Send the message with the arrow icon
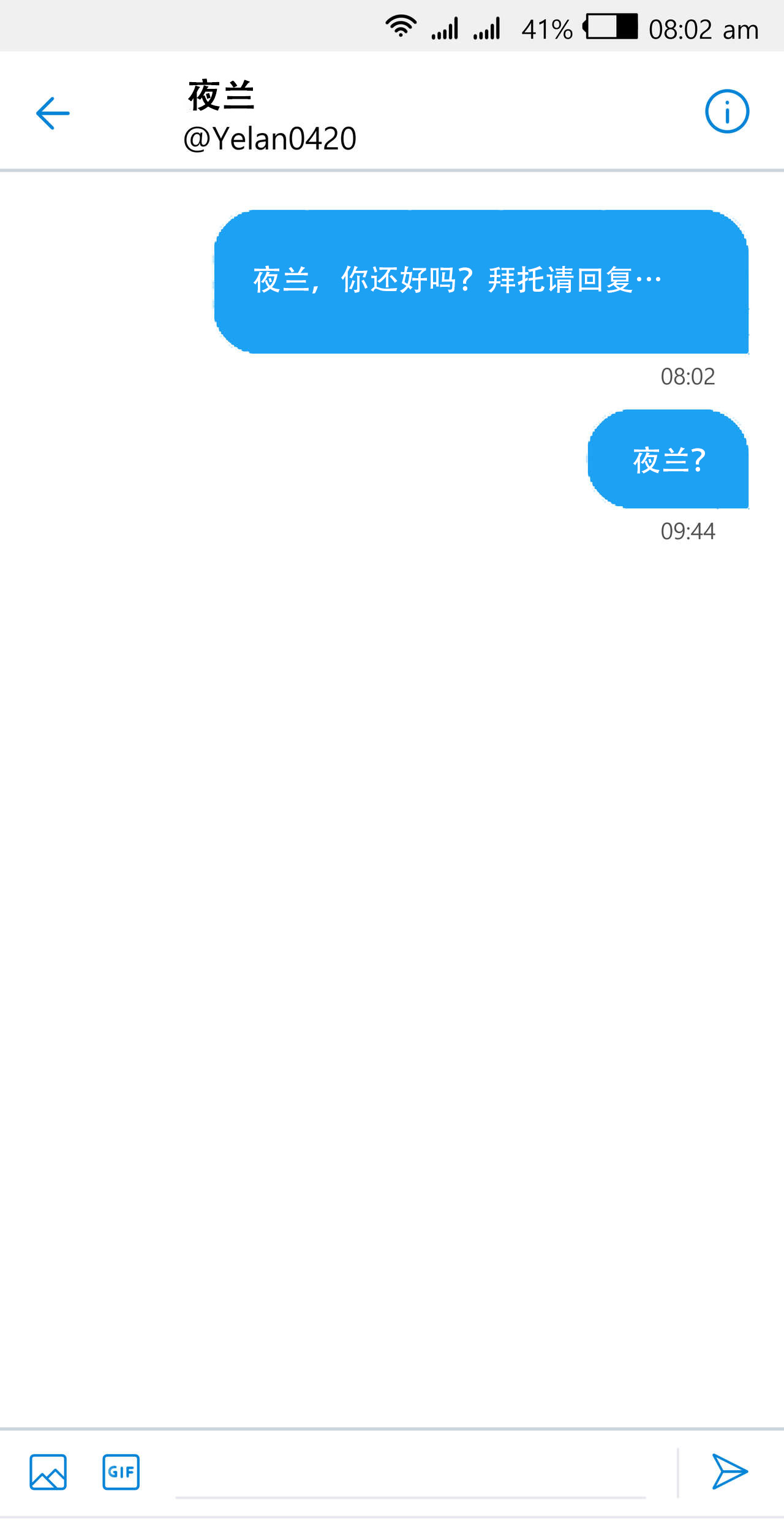This screenshot has height=1521, width=784. tap(729, 1471)
